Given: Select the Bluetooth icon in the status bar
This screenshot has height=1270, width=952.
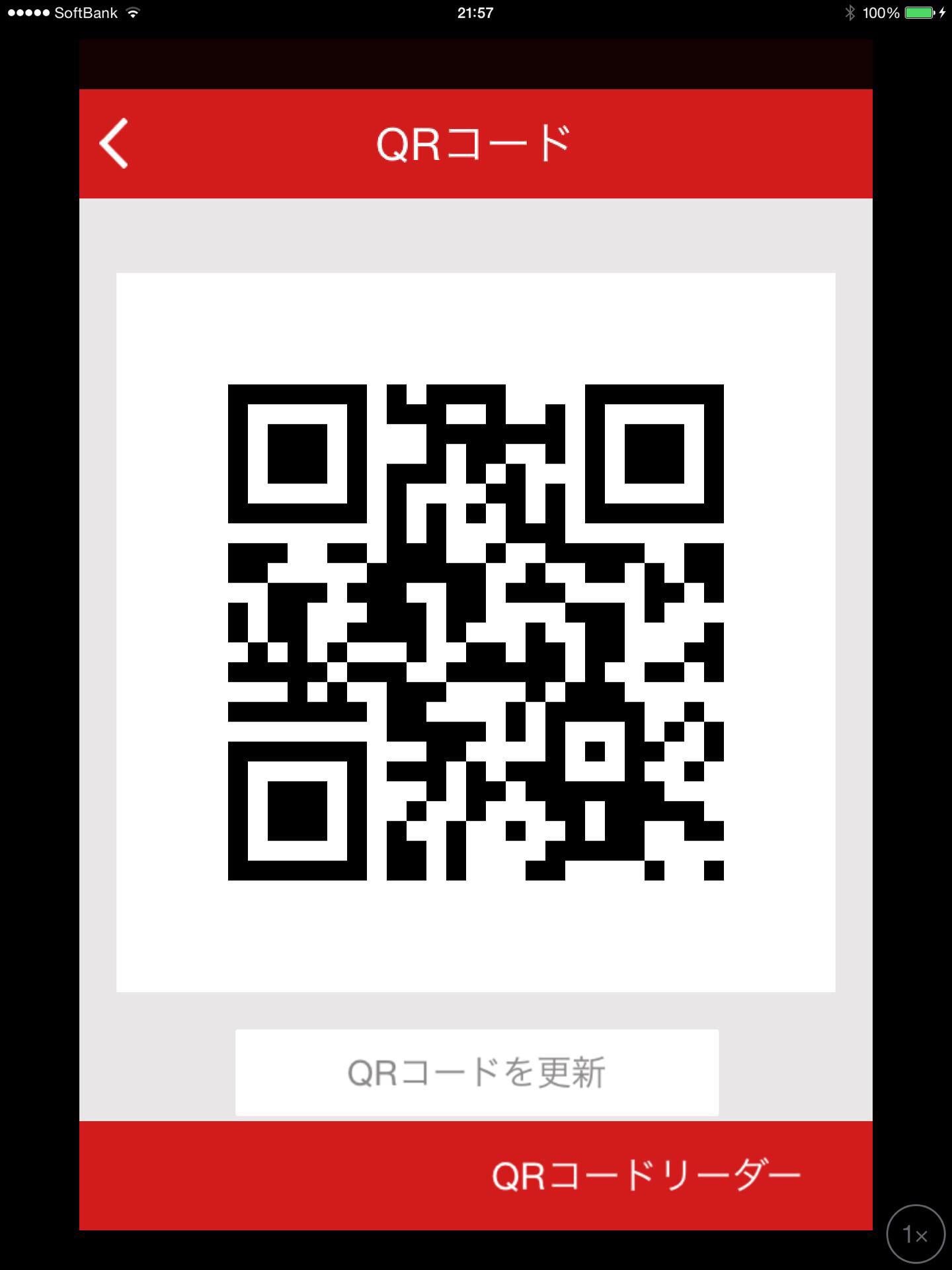Looking at the screenshot, I should point(849,12).
